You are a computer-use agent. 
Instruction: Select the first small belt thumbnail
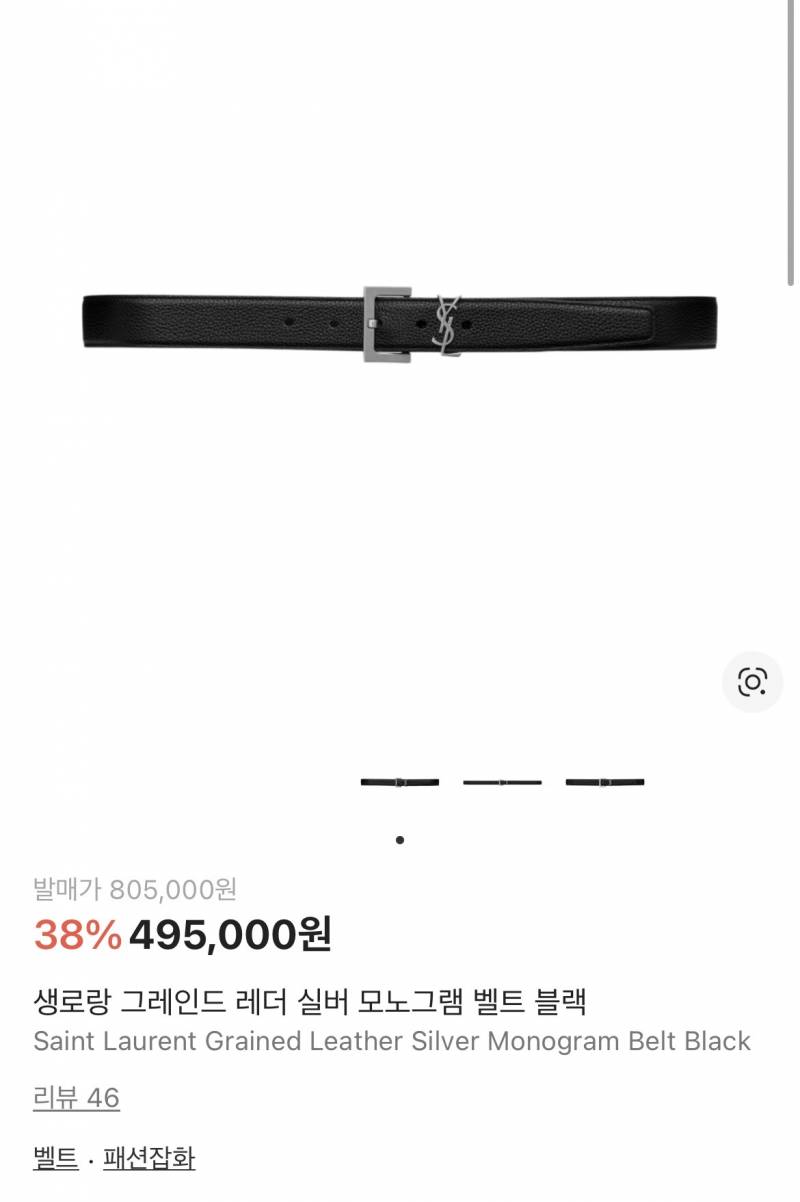(400, 782)
